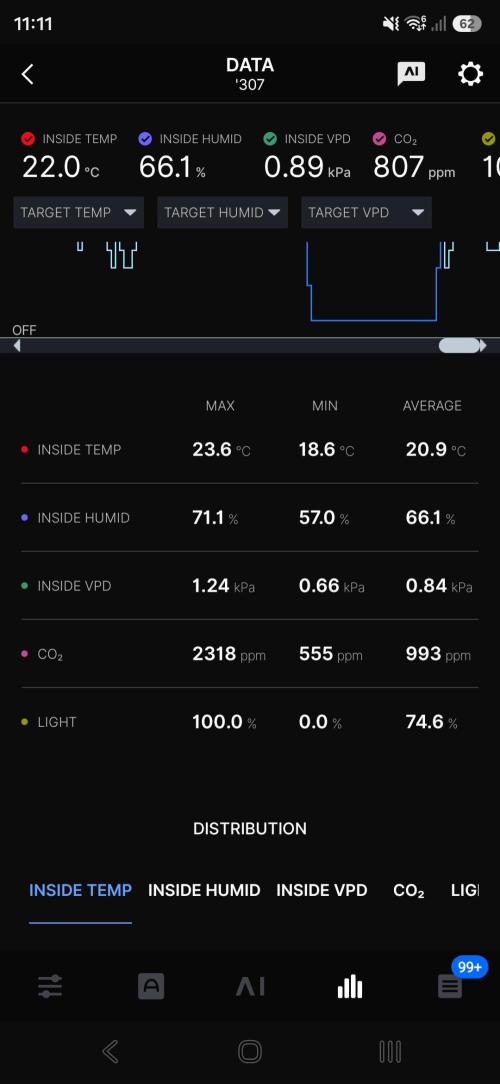The height and width of the screenshot is (1084, 500).
Task: Select the Inside Temp distribution tab
Action: 80,890
